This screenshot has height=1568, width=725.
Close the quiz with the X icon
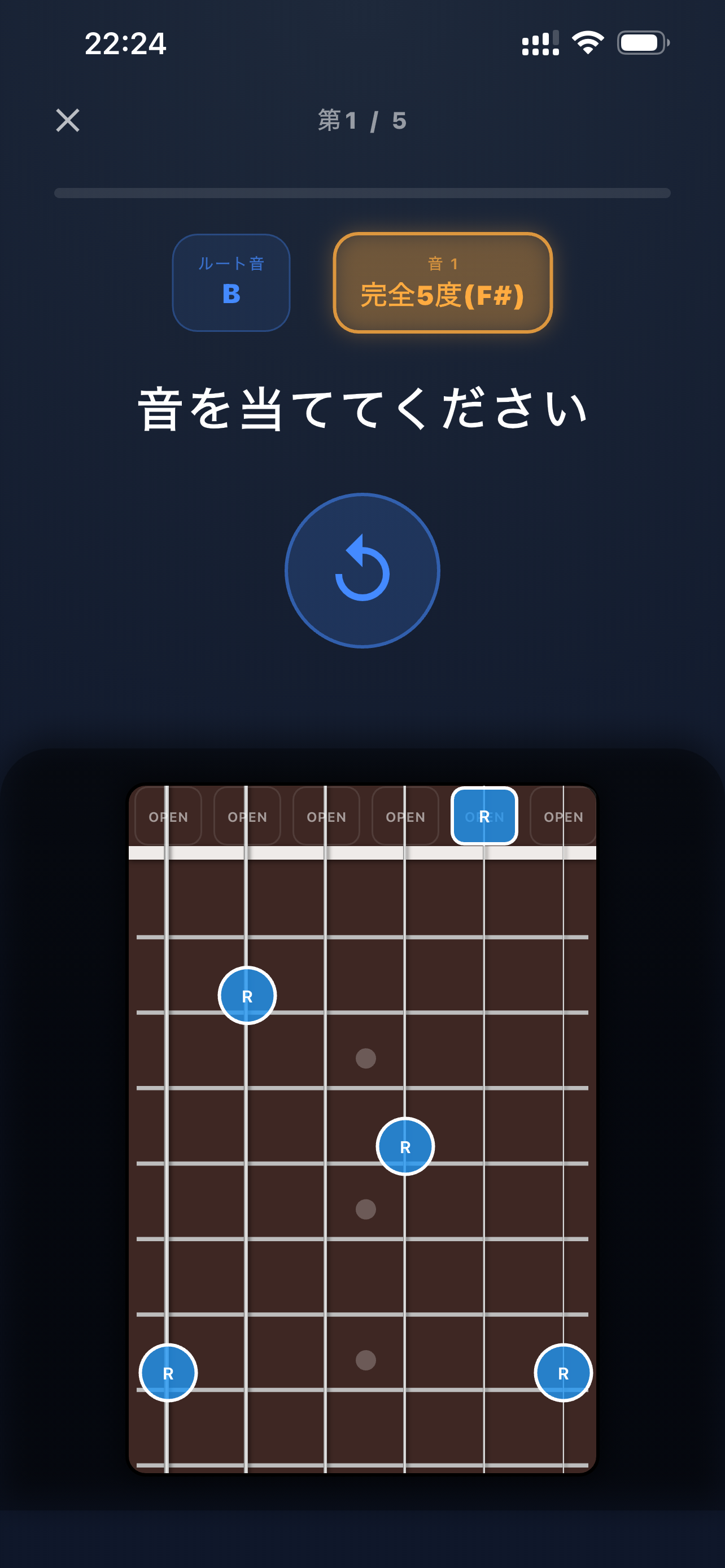tap(68, 120)
